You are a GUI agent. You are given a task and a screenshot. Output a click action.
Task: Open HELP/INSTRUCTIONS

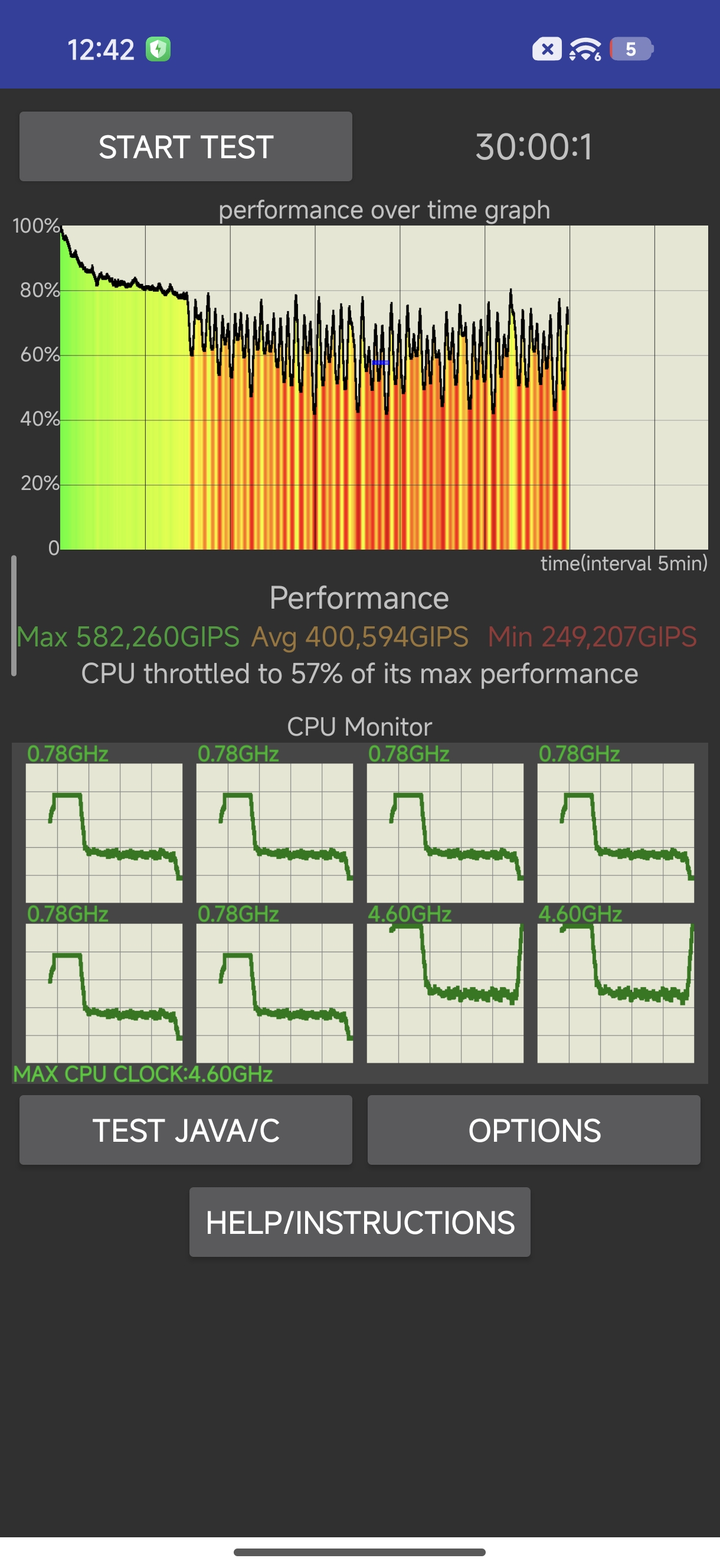pos(359,1221)
